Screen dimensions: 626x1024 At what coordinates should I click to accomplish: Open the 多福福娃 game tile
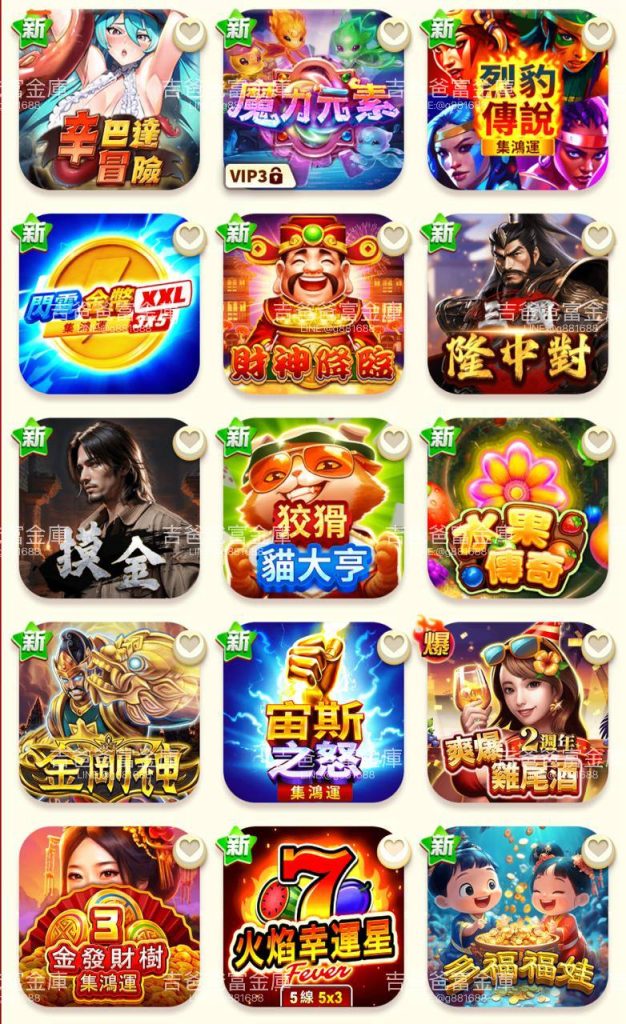point(518,917)
